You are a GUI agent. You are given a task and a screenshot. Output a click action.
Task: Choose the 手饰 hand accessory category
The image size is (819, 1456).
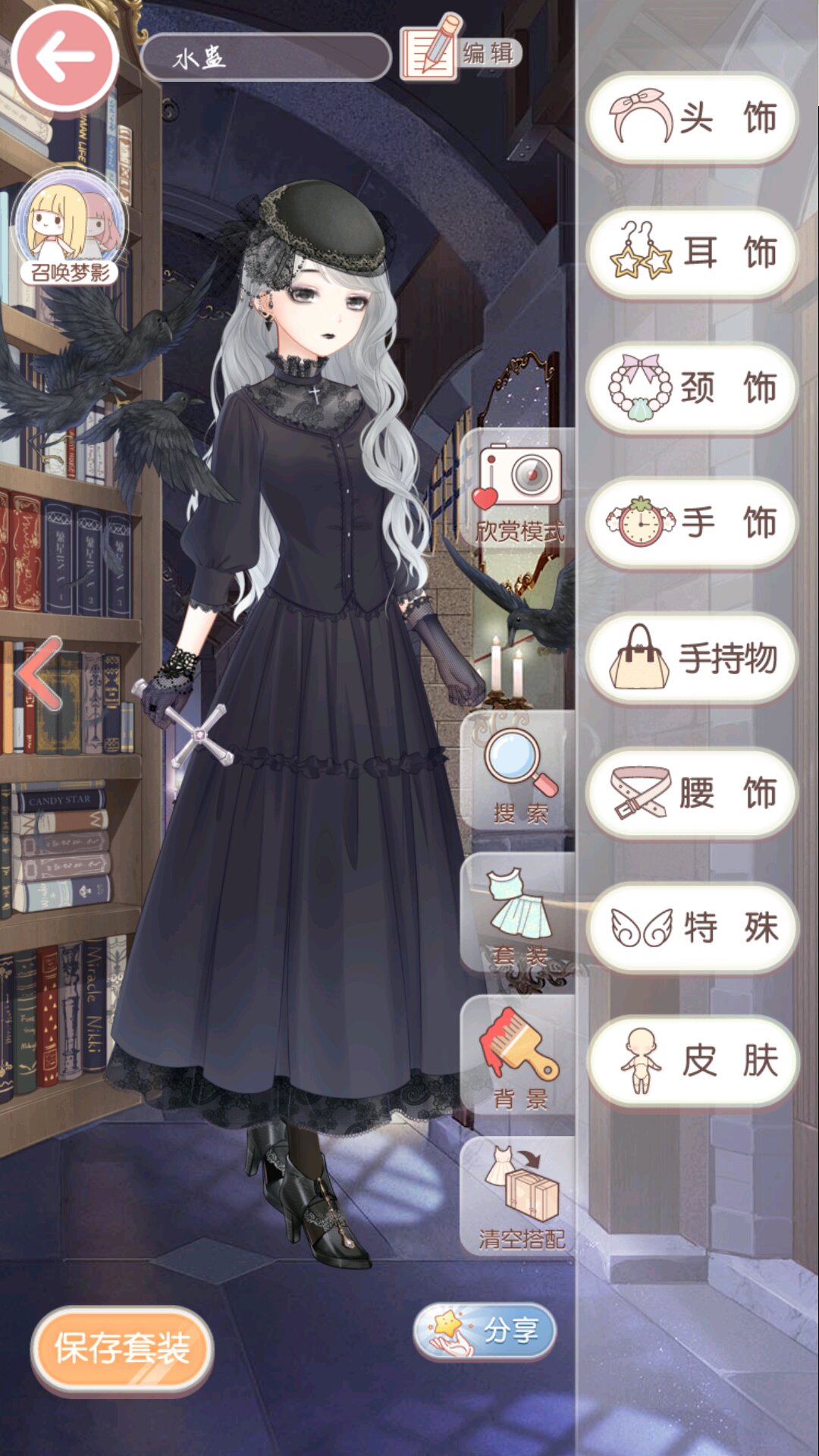[x=692, y=522]
